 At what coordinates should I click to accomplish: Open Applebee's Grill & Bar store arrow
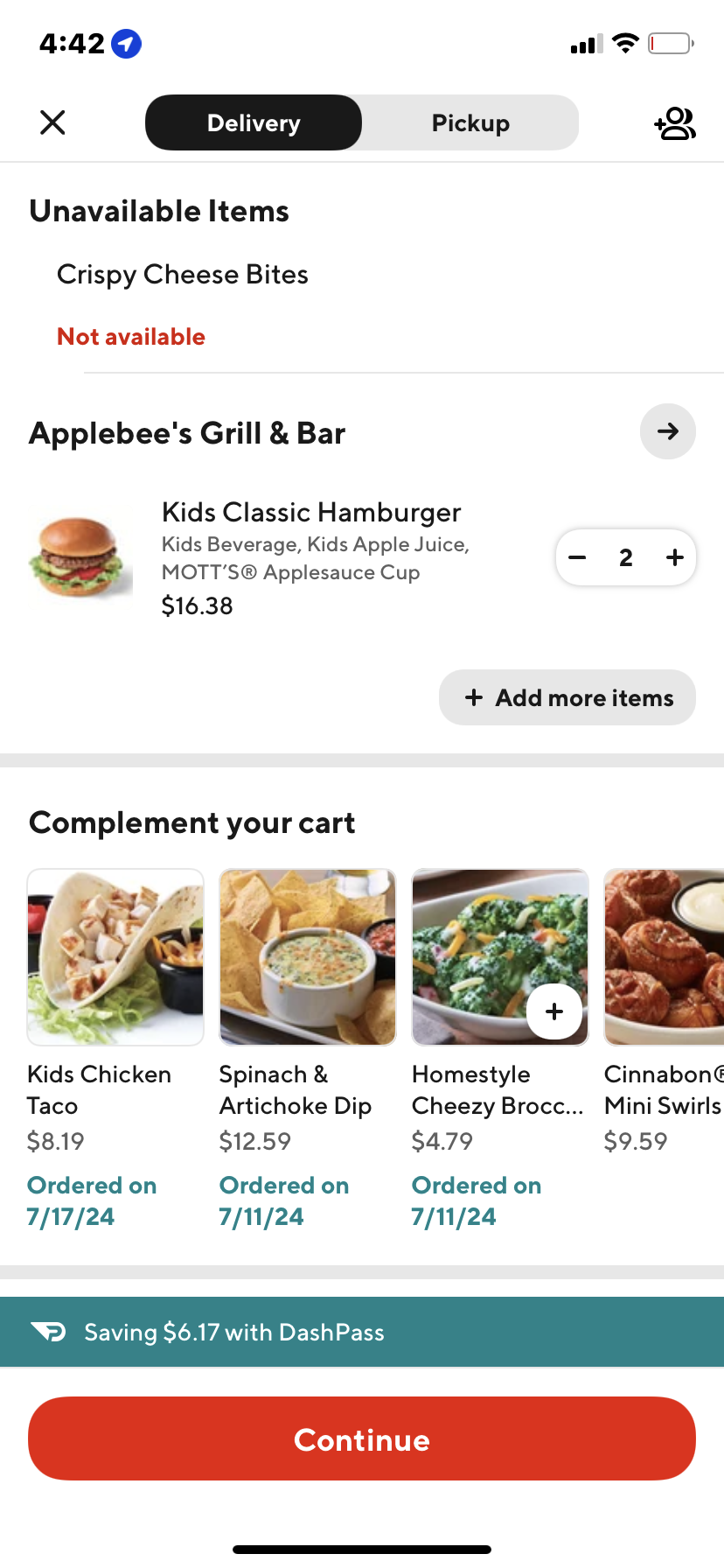coord(668,431)
